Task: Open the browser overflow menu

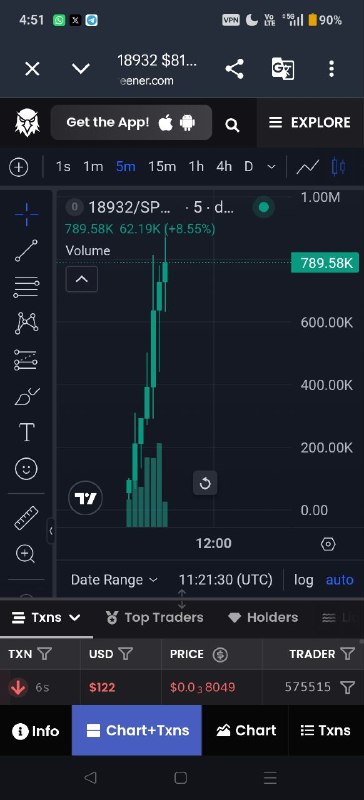Action: [x=331, y=69]
